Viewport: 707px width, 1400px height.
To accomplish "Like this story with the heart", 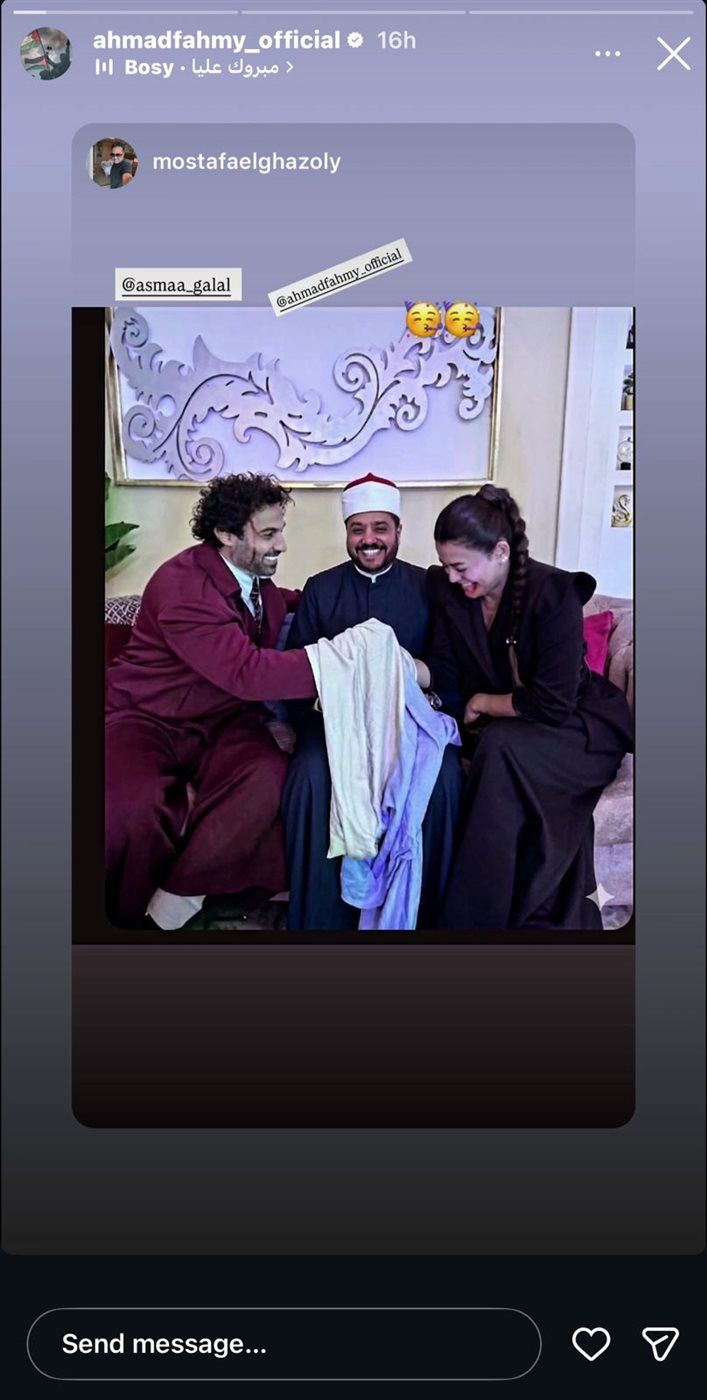I will (x=591, y=1344).
